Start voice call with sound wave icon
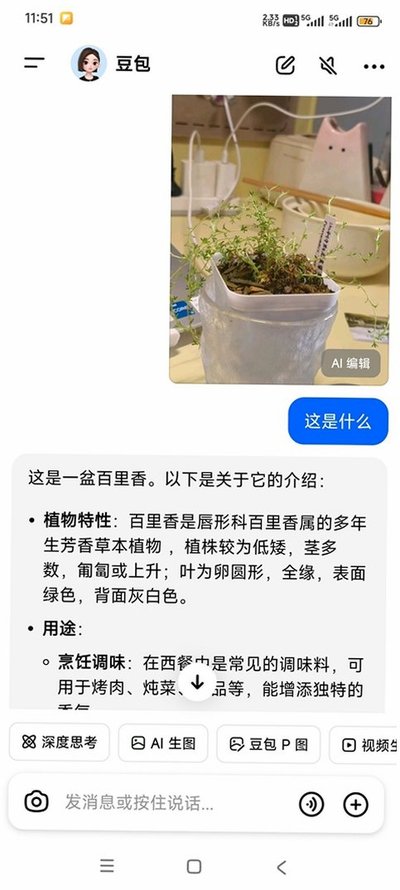400x890 pixels. 311,804
